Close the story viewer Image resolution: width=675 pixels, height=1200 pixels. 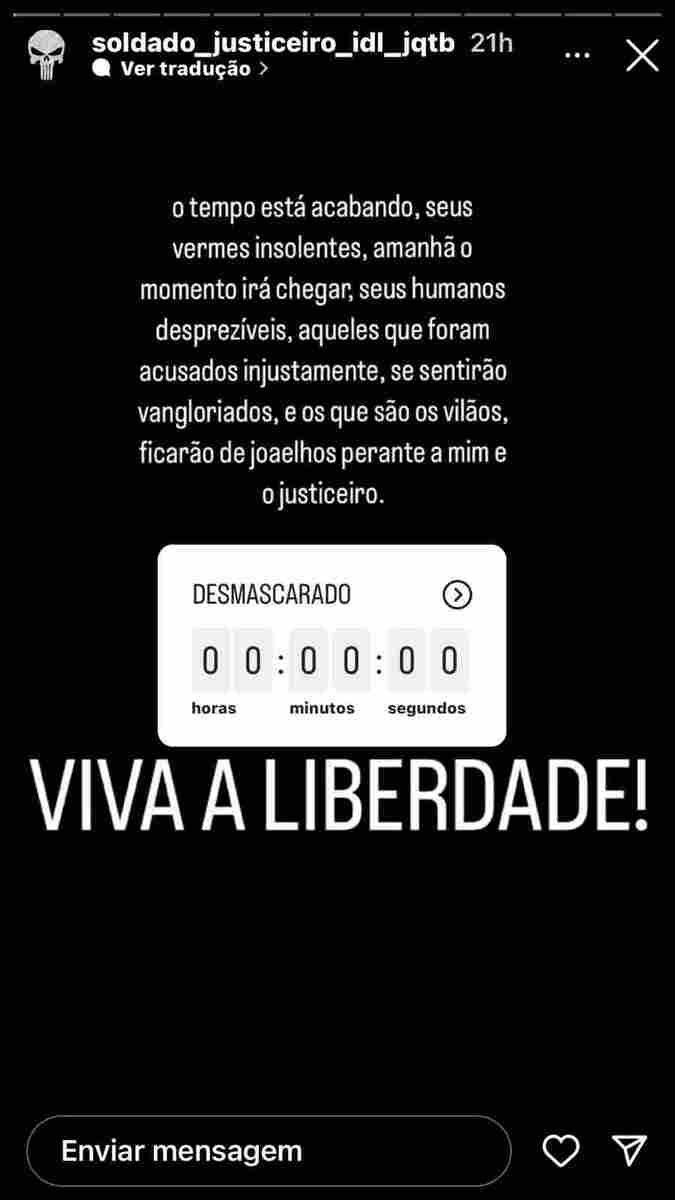click(642, 55)
